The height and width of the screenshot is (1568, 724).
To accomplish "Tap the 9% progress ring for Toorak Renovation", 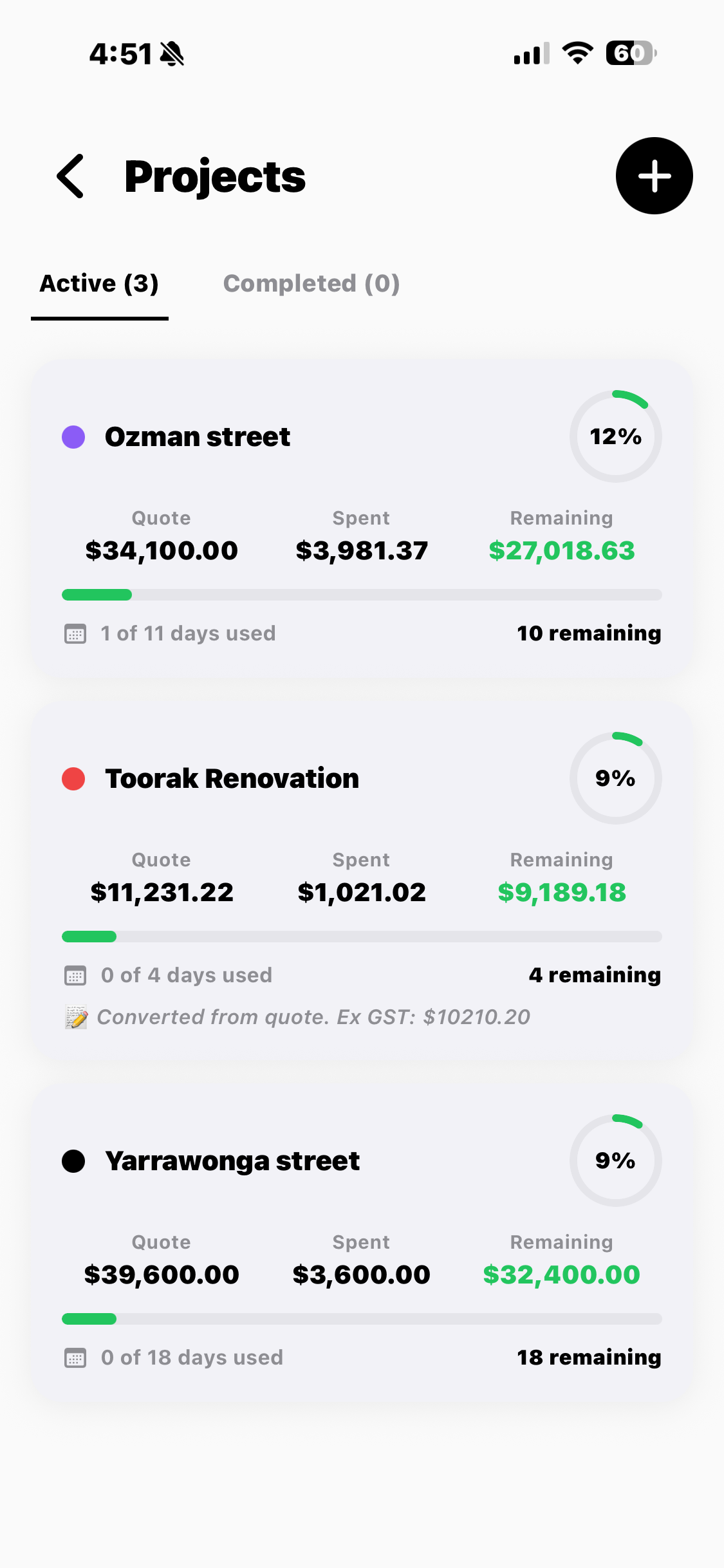I will (615, 778).
